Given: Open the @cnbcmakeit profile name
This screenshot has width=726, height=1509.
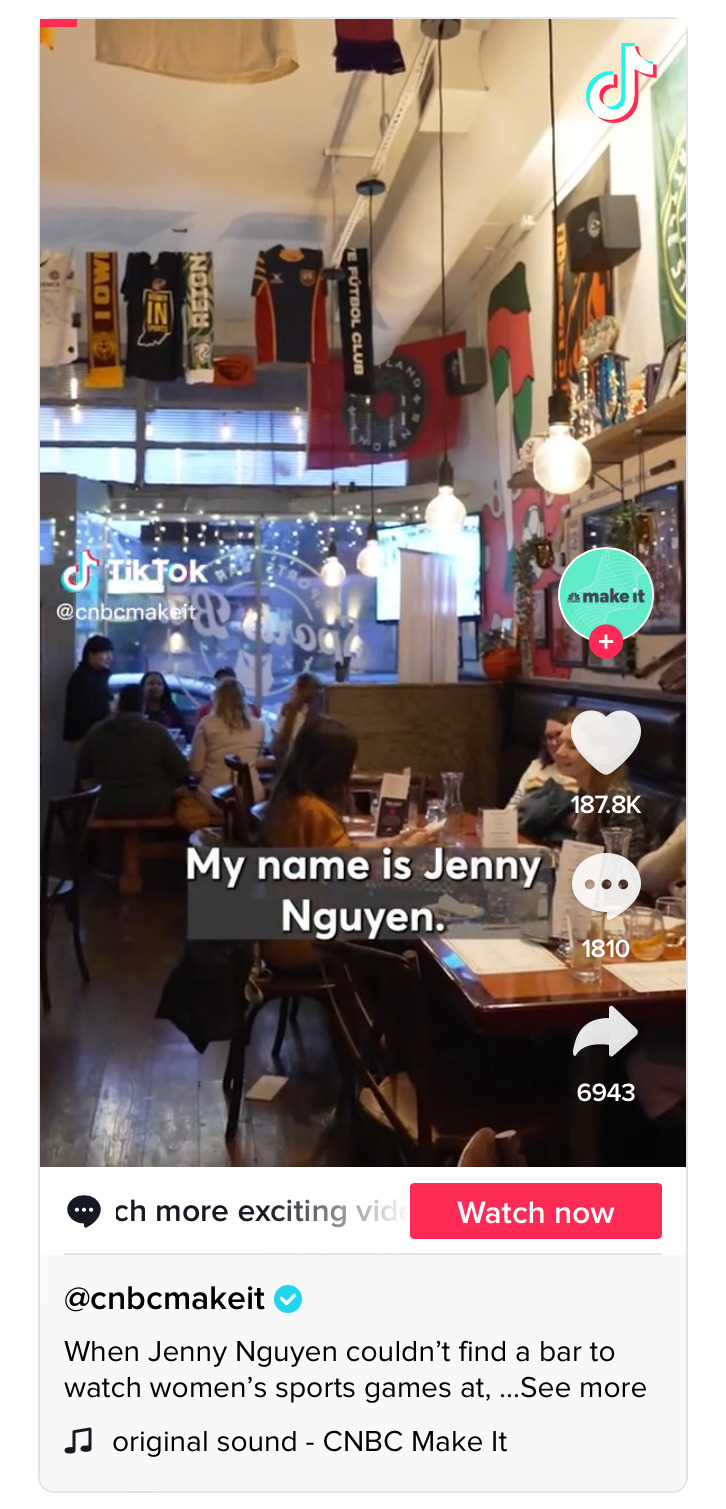Looking at the screenshot, I should click(165, 1298).
